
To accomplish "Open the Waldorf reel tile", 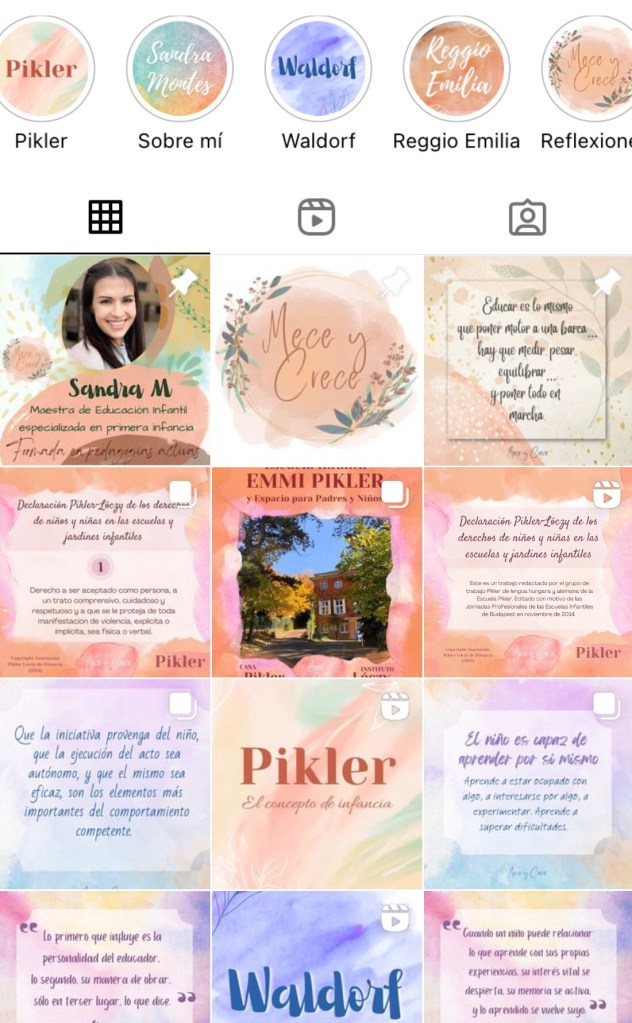I will tap(316, 958).
